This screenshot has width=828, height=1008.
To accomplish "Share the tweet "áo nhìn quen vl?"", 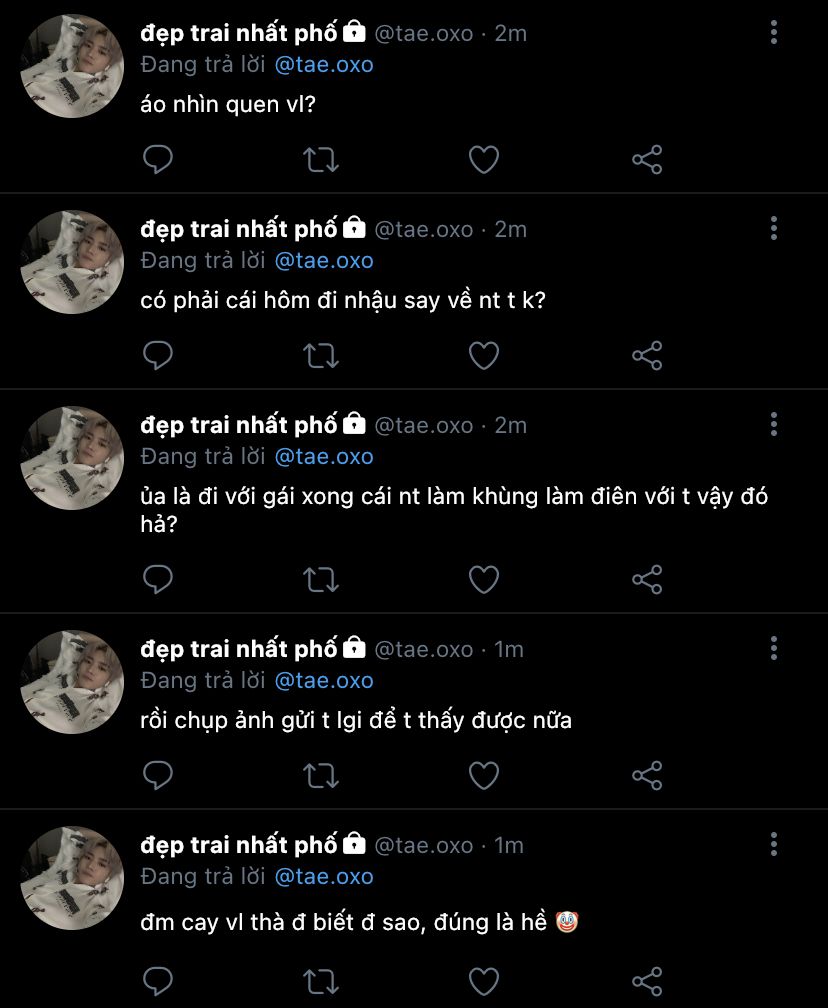I will click(647, 159).
